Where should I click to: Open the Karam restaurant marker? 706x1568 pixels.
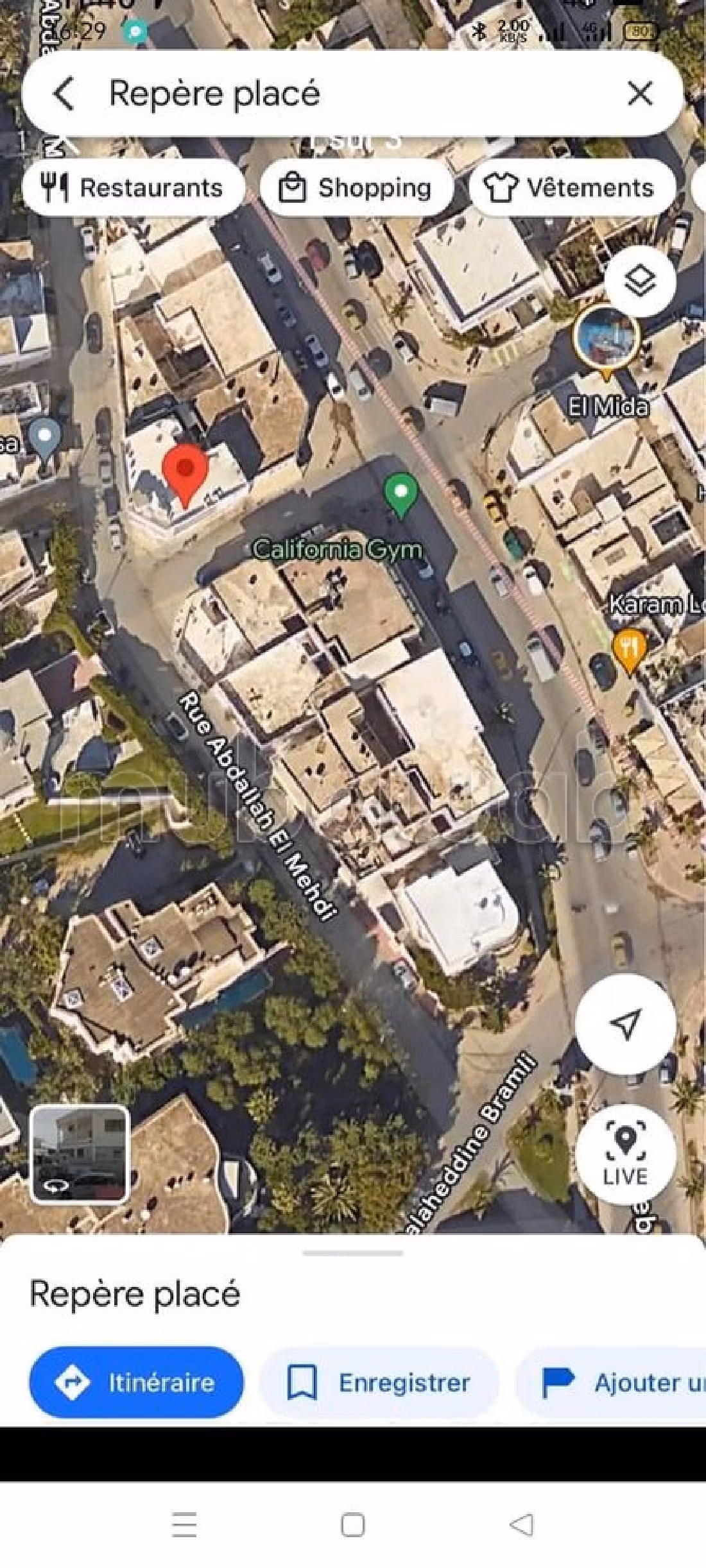click(630, 649)
